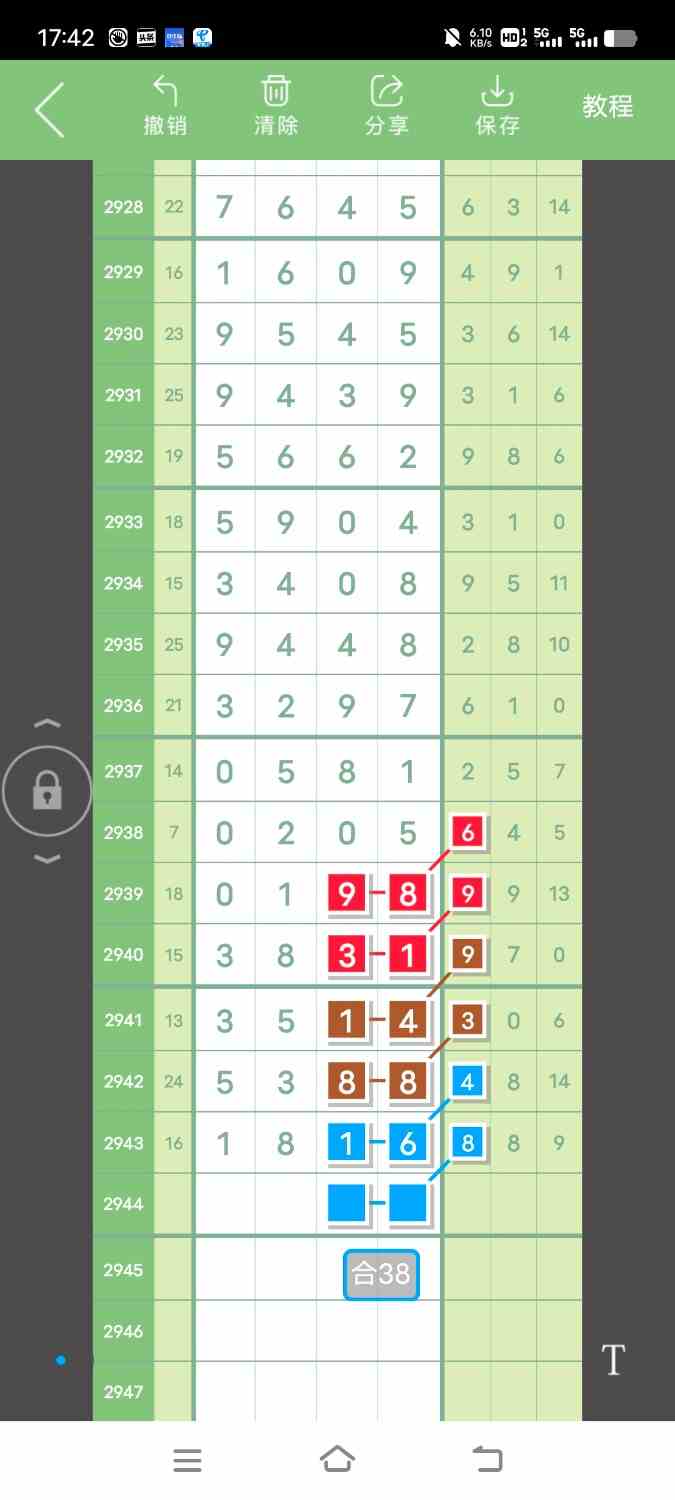Open the 教程 tutorial

(608, 106)
